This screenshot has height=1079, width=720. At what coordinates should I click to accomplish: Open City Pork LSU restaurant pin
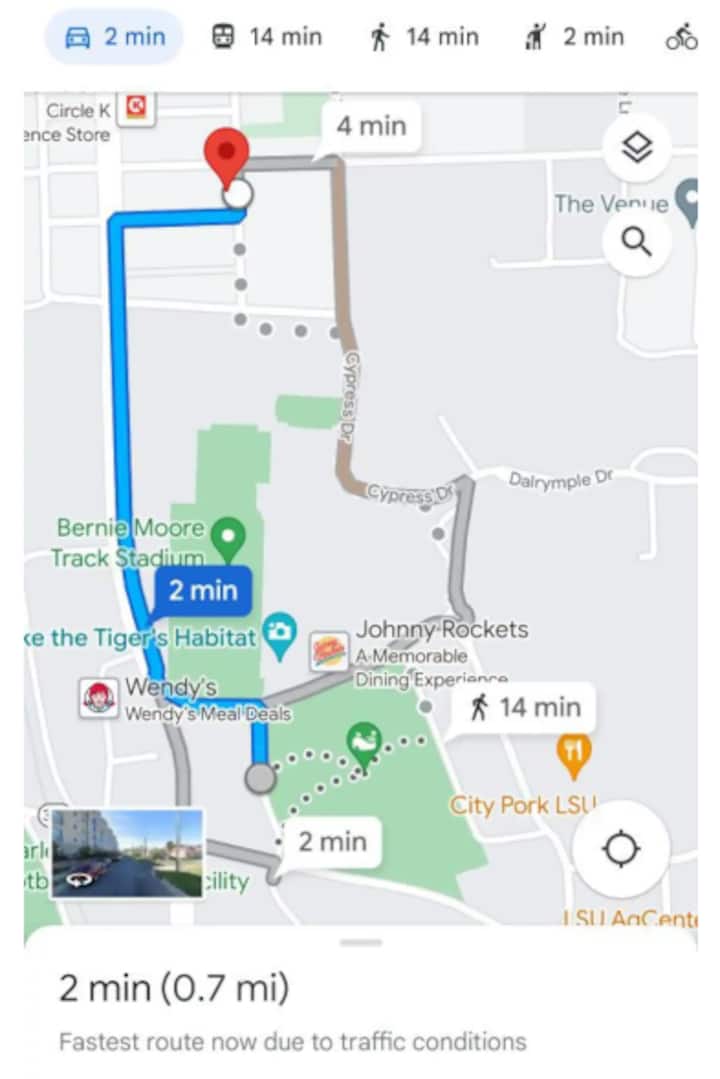pyautogui.click(x=572, y=756)
